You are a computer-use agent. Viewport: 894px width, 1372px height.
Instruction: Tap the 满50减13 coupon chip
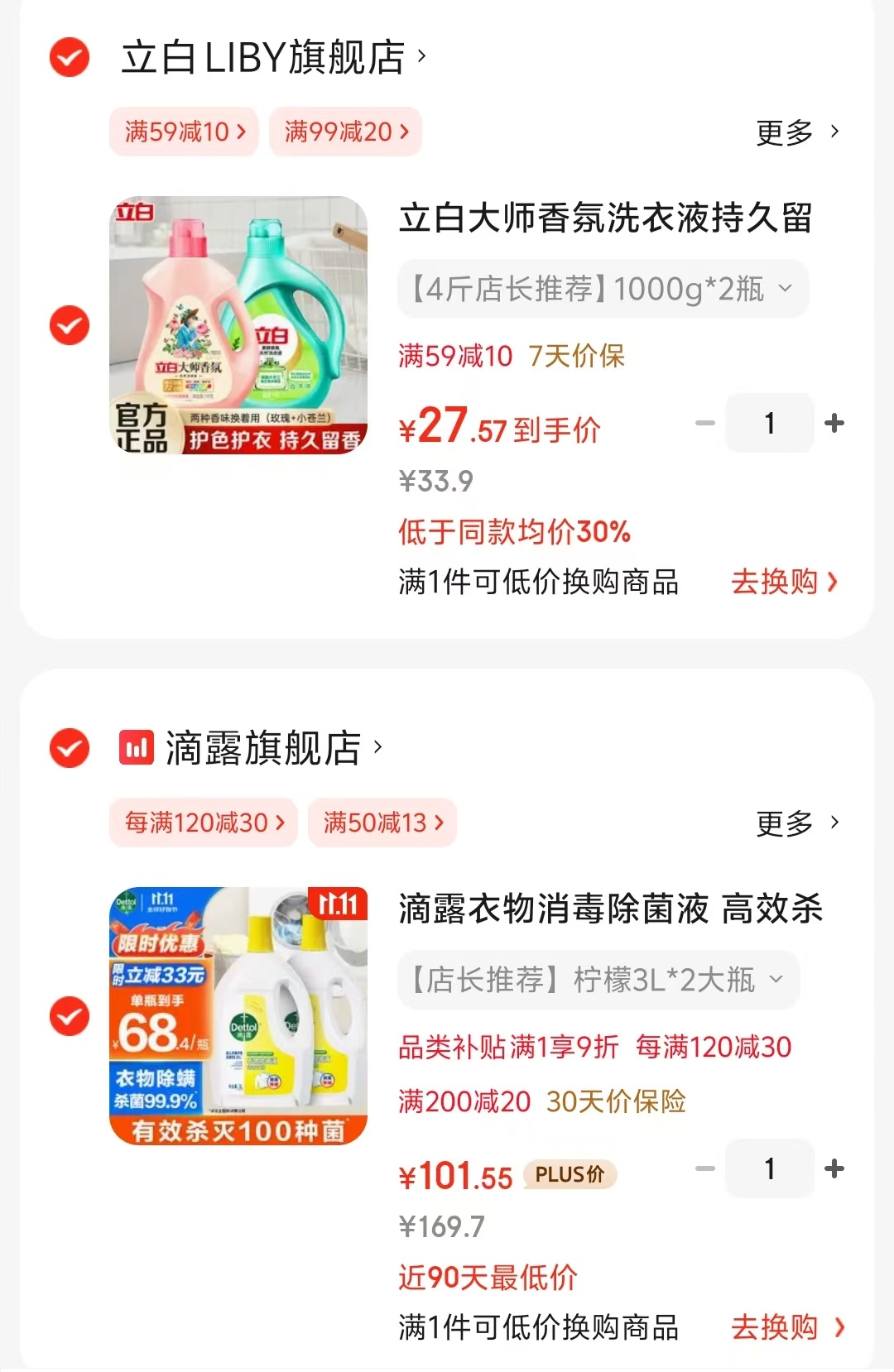tap(382, 823)
